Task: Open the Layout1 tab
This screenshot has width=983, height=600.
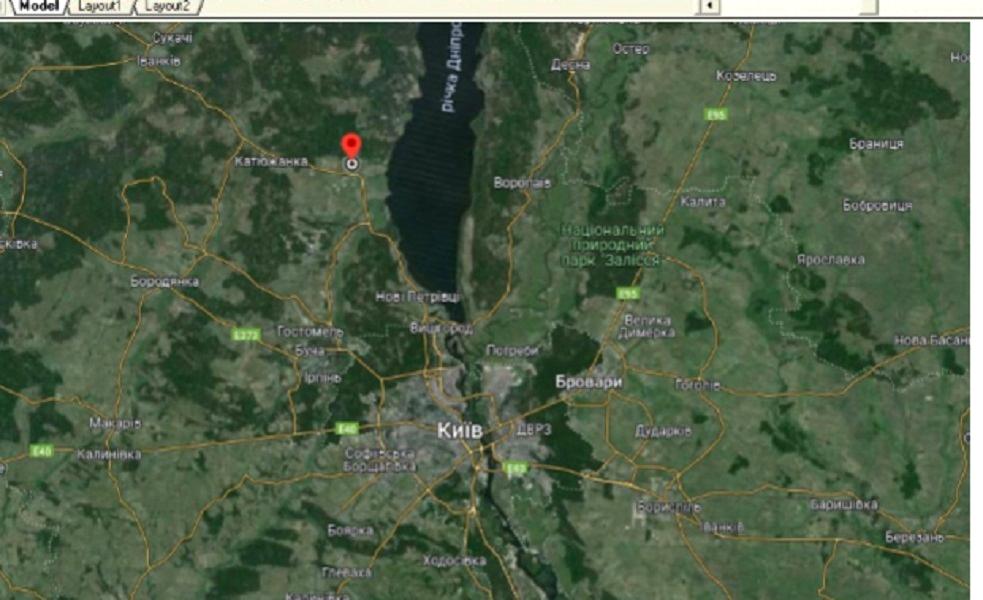Action: pyautogui.click(x=99, y=6)
